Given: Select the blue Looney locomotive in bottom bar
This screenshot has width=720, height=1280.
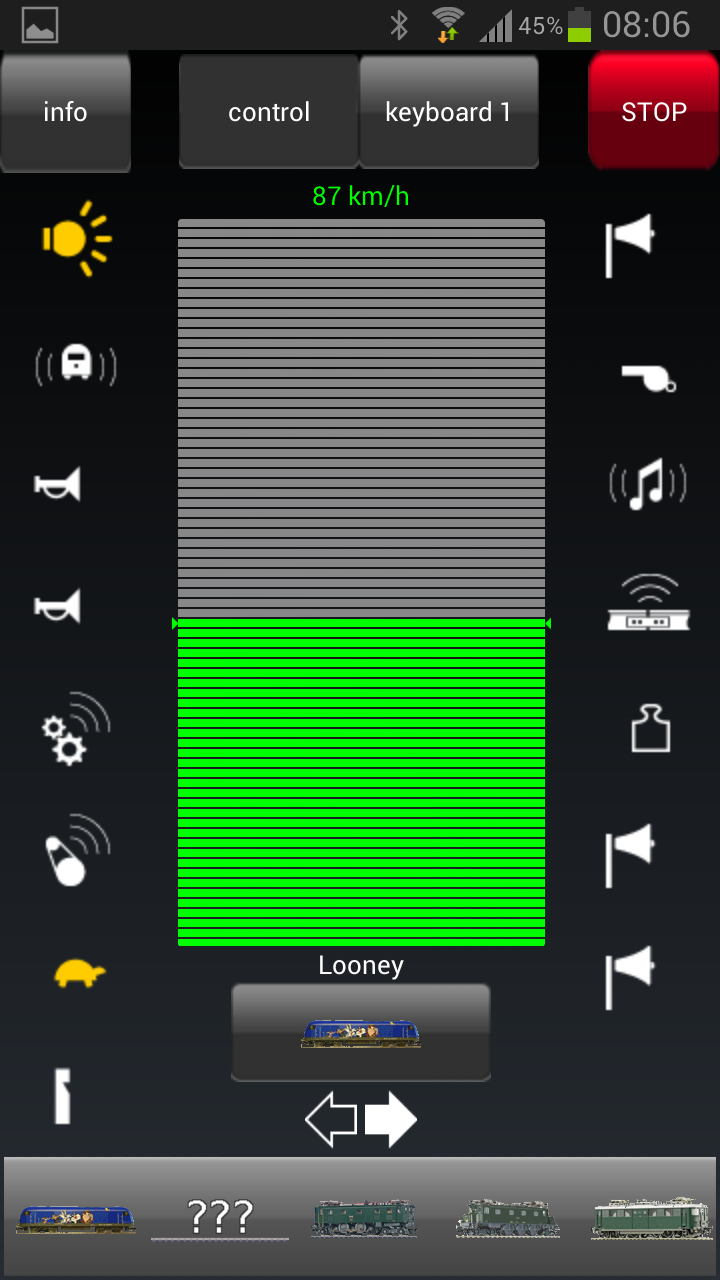Looking at the screenshot, I should point(76,1219).
